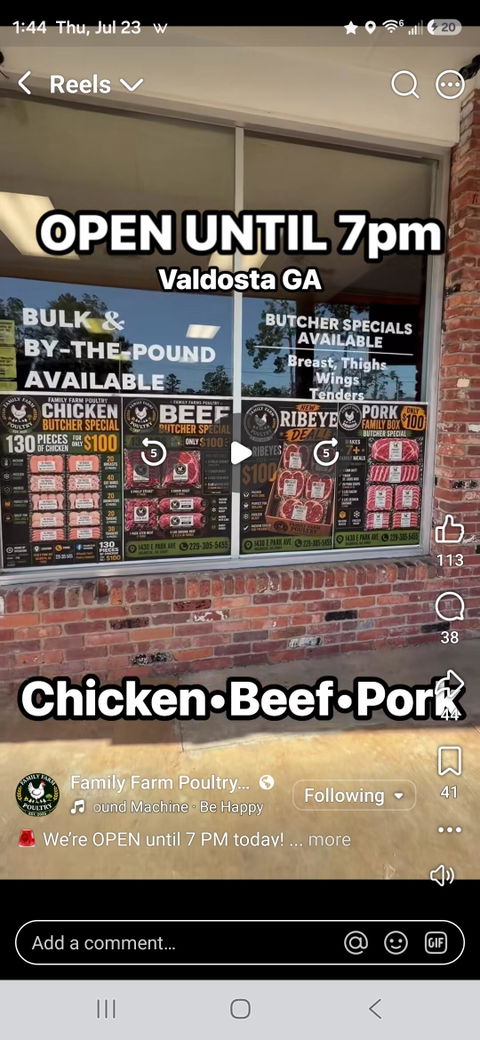Open the GIF picker in the comment box

pos(436,942)
